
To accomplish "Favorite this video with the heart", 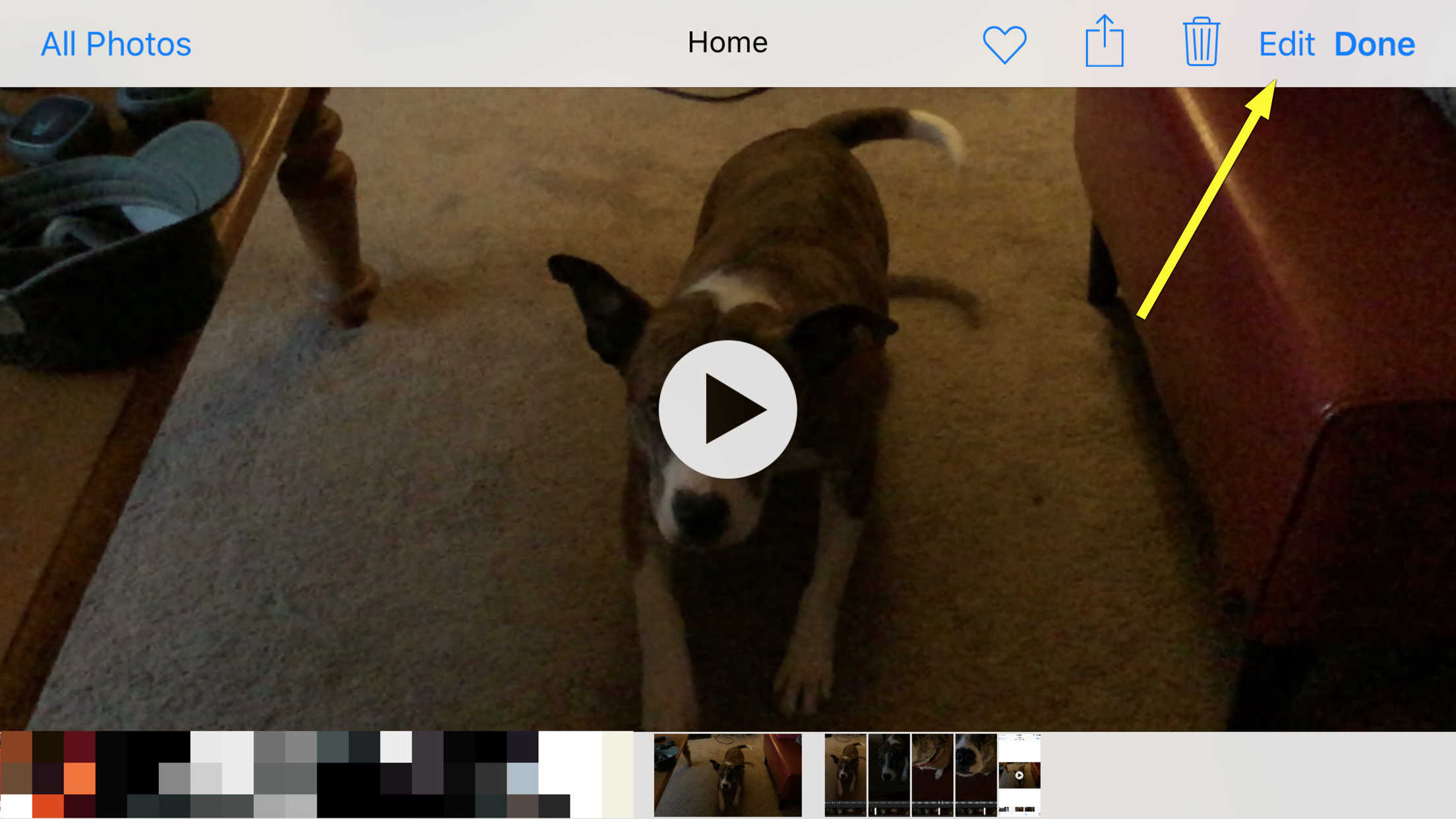I will click(x=1004, y=44).
